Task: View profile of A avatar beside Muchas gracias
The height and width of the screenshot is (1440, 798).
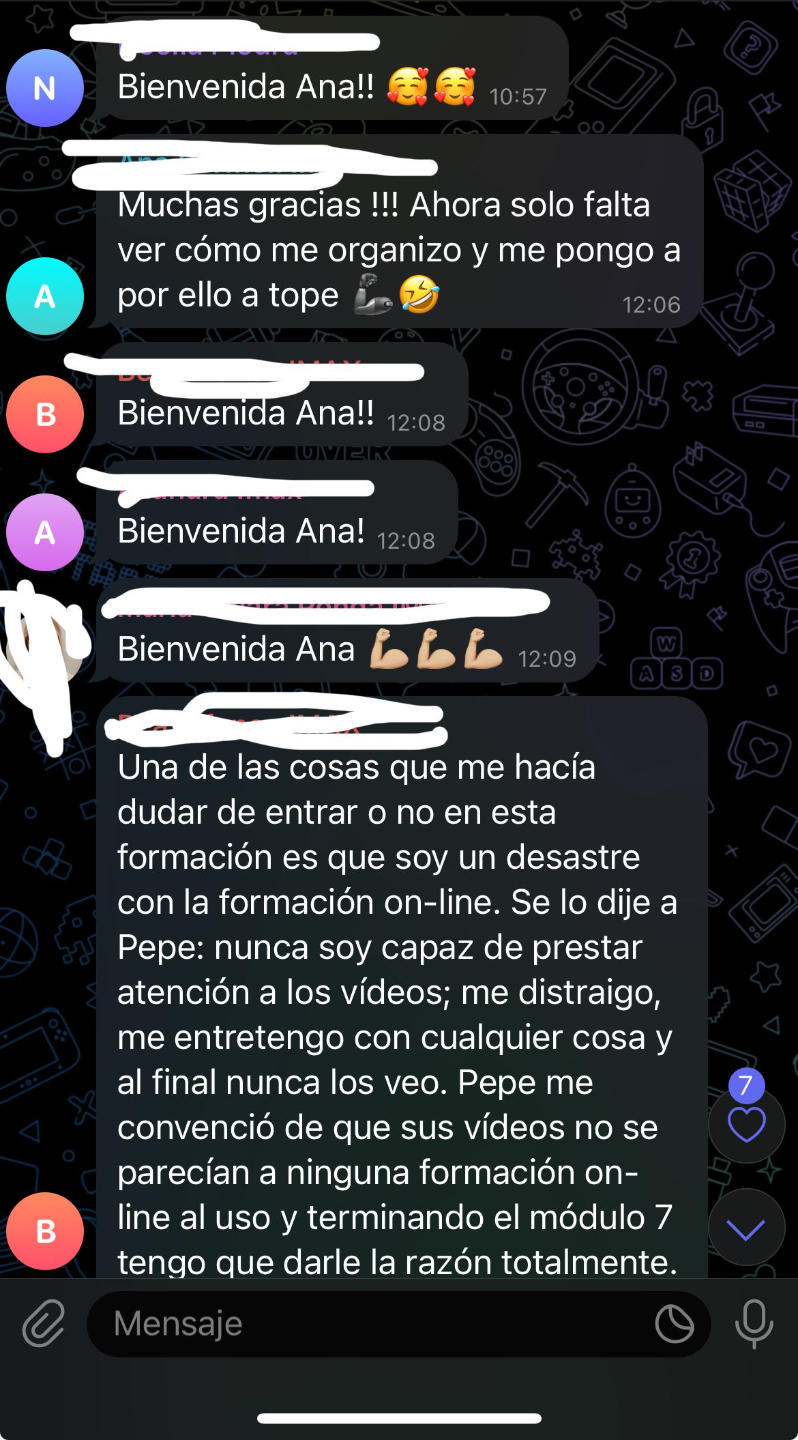Action: pos(45,296)
